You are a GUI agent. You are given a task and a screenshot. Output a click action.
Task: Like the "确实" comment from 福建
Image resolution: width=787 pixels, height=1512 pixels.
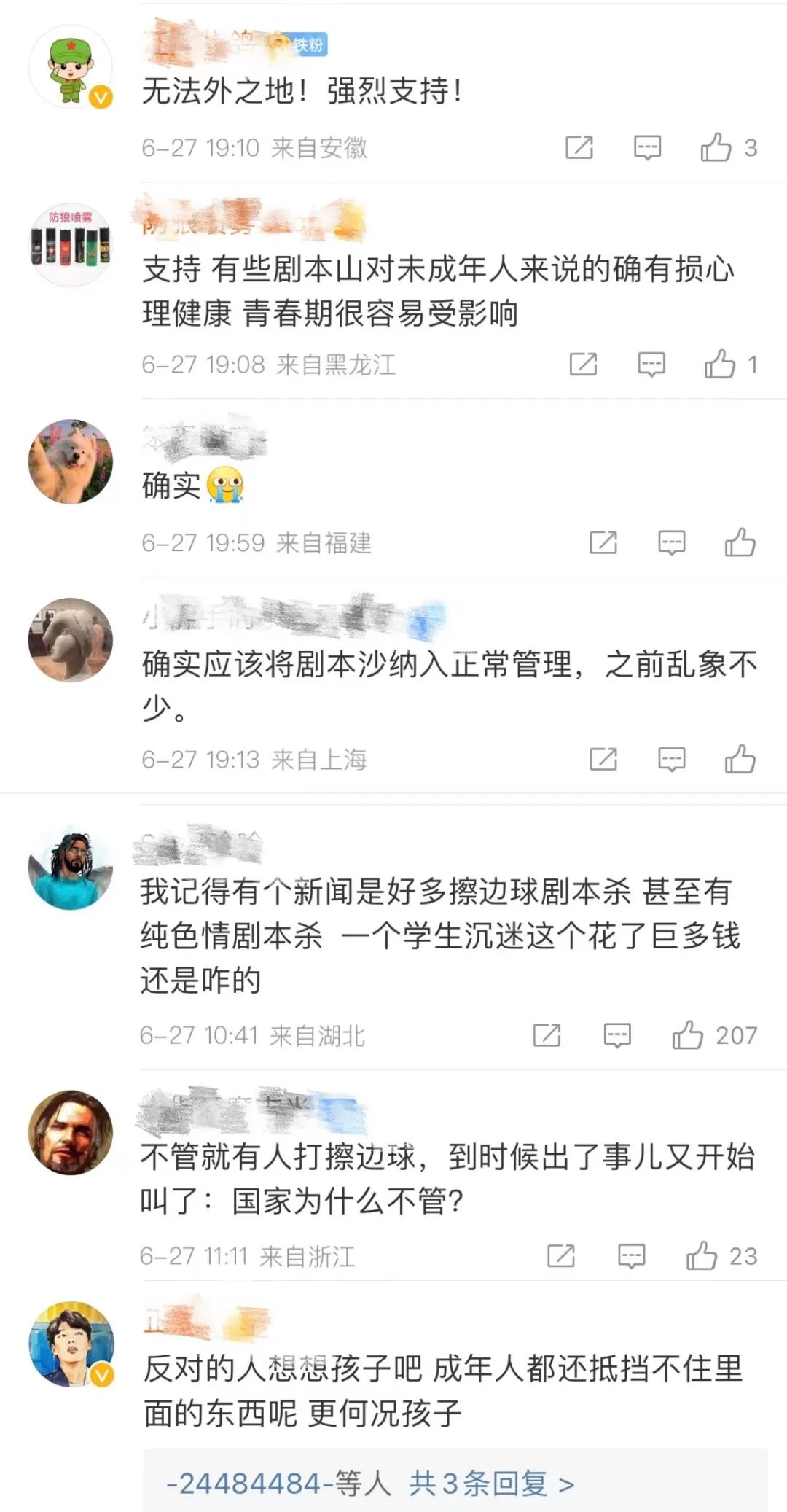740,542
